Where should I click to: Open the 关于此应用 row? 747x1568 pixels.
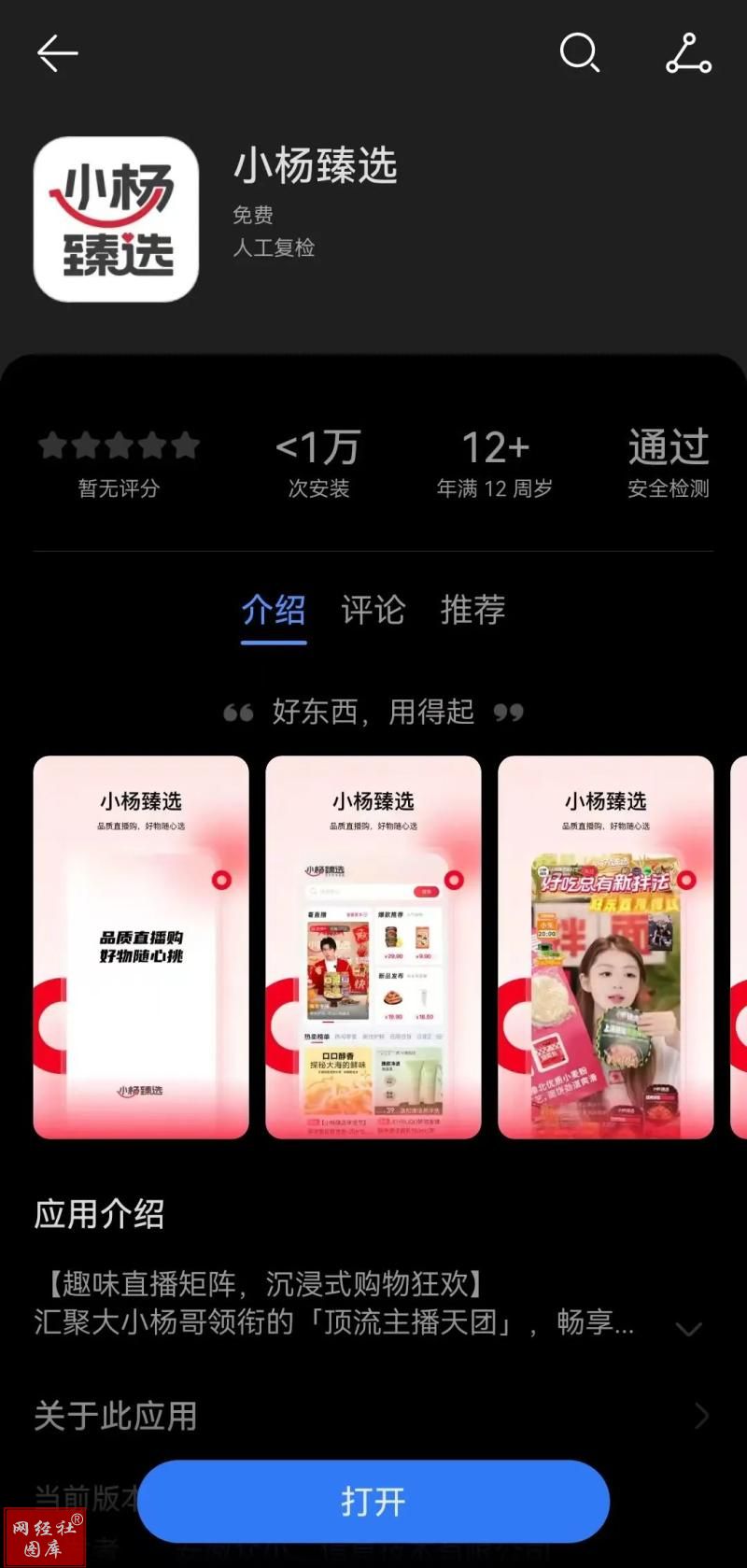click(x=373, y=1416)
